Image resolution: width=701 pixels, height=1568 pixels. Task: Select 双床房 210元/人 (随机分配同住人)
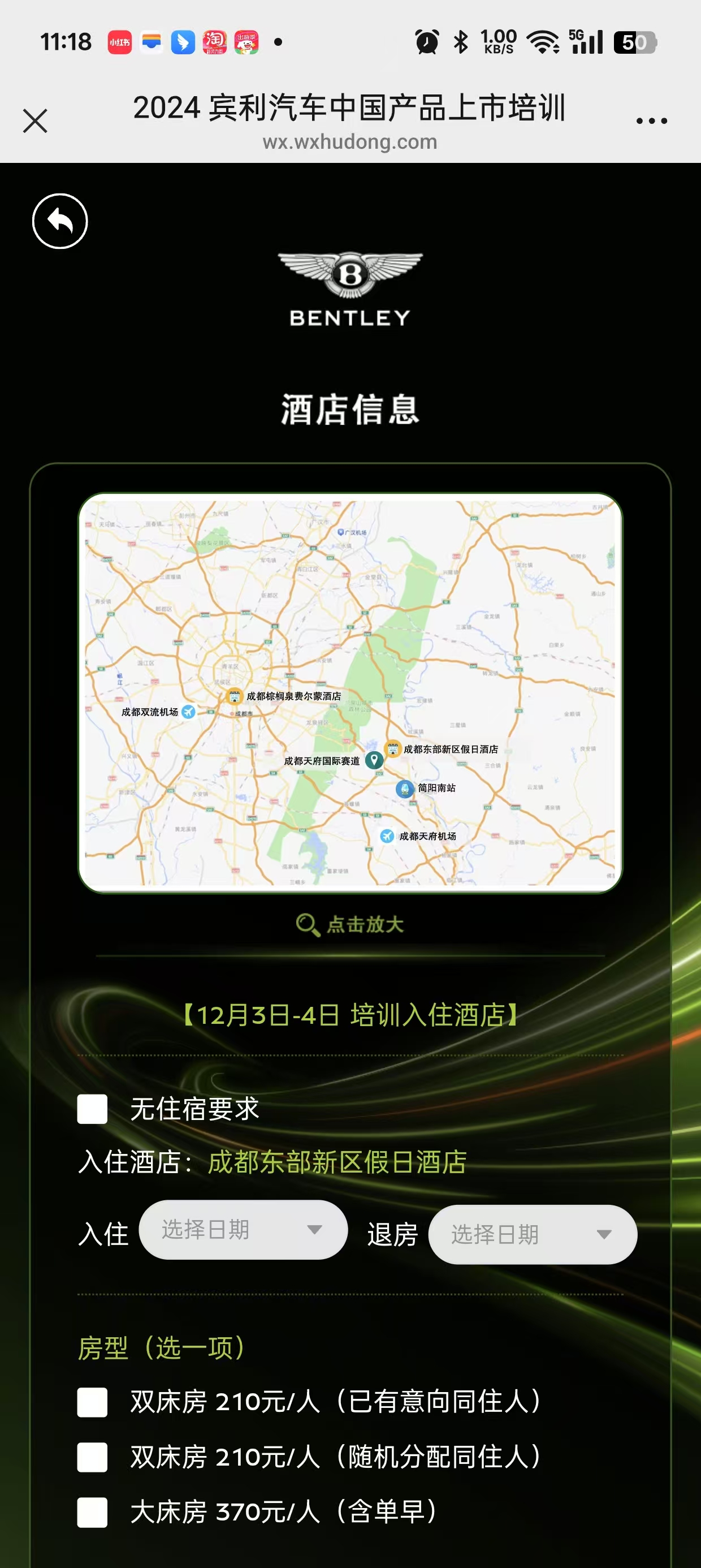click(x=93, y=1457)
